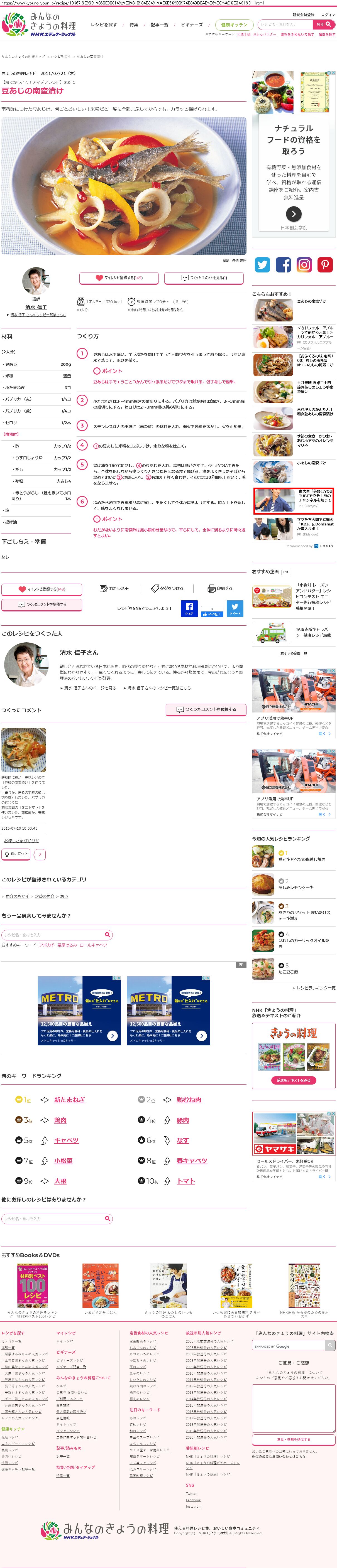Open recommended recipe 小あじの南蛮づけ
337x1568 pixels.
(x=311, y=463)
